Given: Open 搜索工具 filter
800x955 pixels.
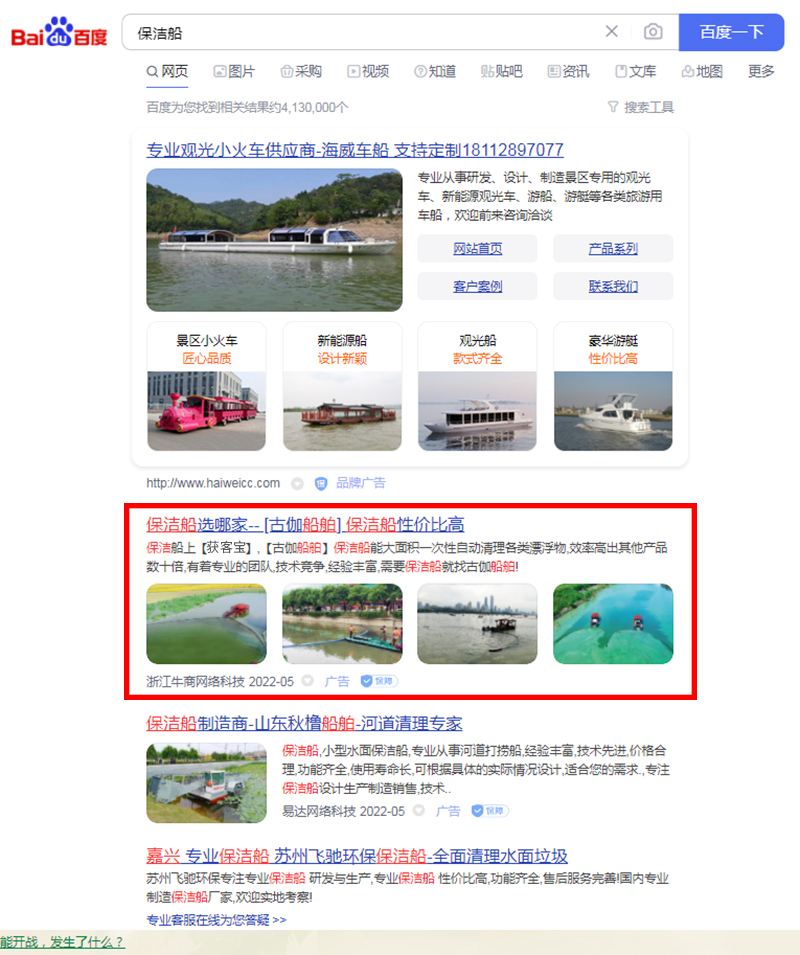Looking at the screenshot, I should tap(640, 107).
